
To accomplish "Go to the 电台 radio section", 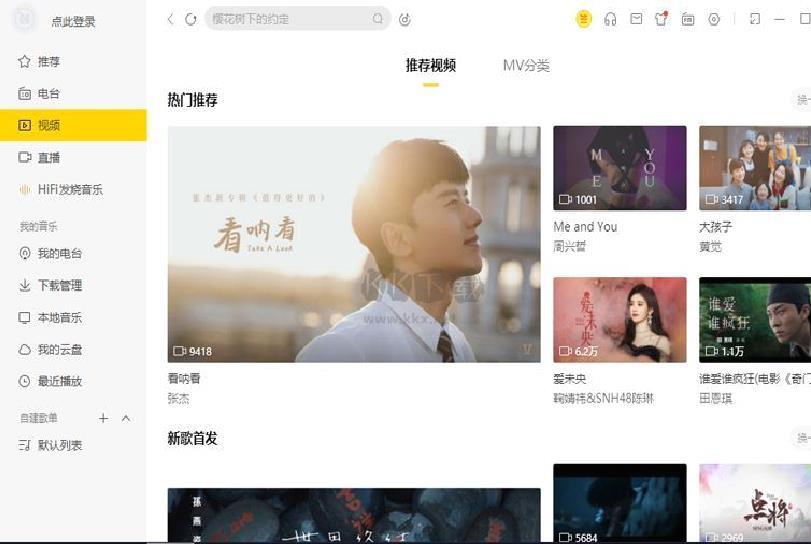I will [x=48, y=94].
